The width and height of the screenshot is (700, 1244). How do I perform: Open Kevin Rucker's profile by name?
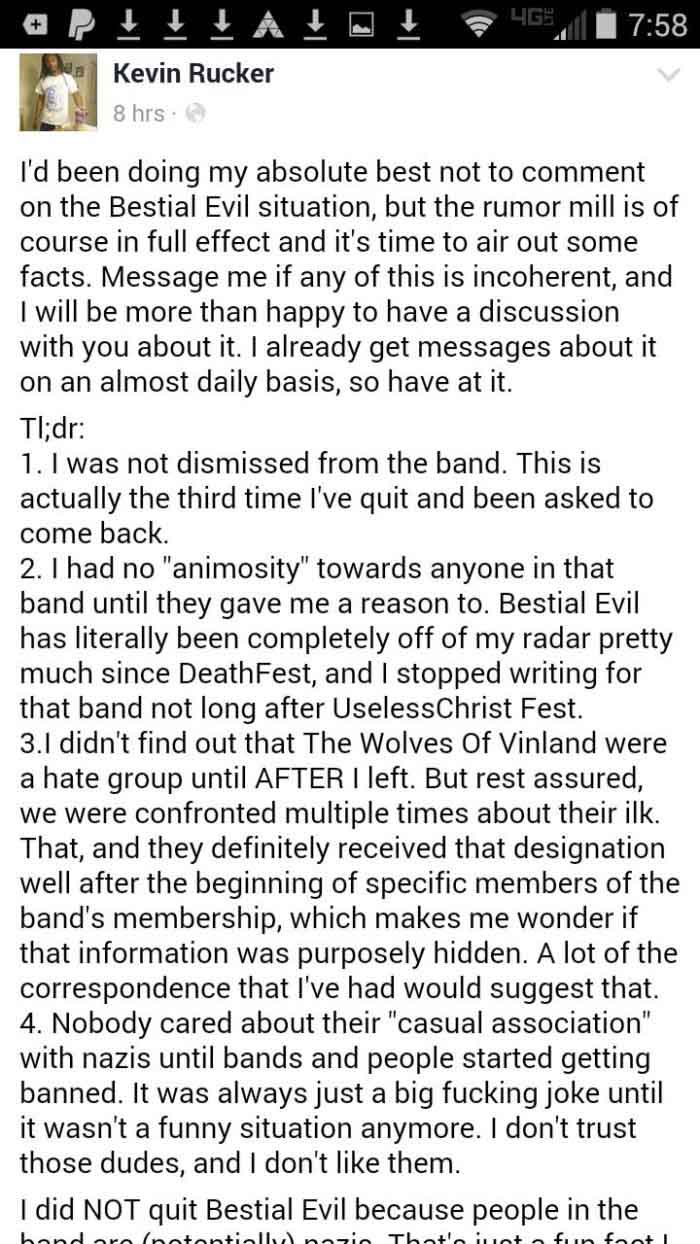click(x=193, y=73)
